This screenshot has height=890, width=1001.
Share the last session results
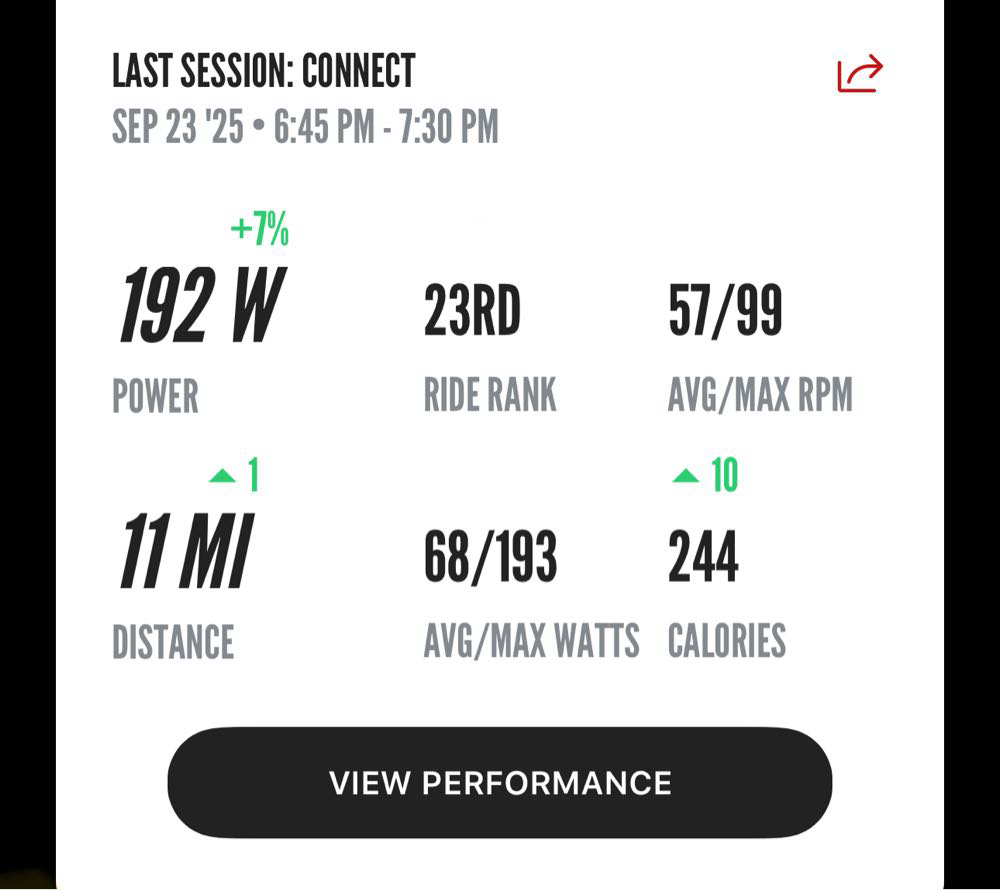tap(860, 74)
